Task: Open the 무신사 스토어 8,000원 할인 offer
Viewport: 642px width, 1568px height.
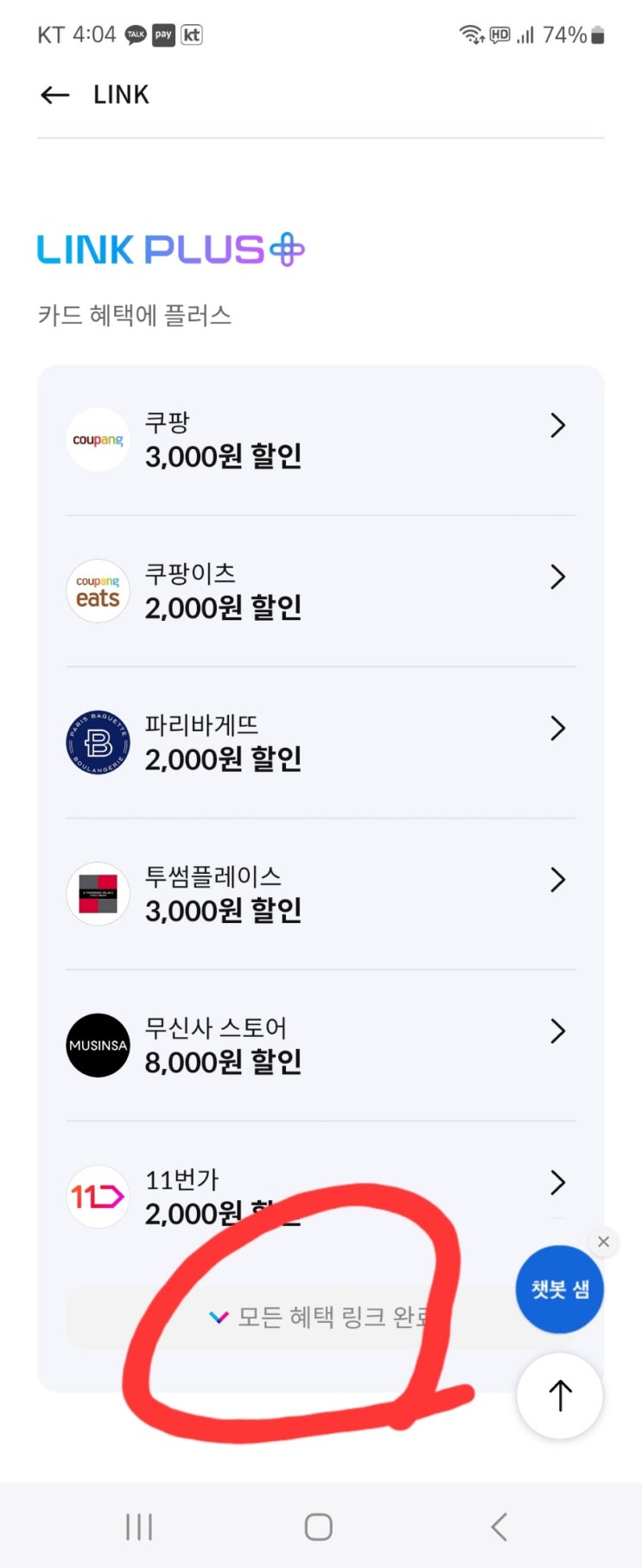Action: click(x=320, y=1045)
